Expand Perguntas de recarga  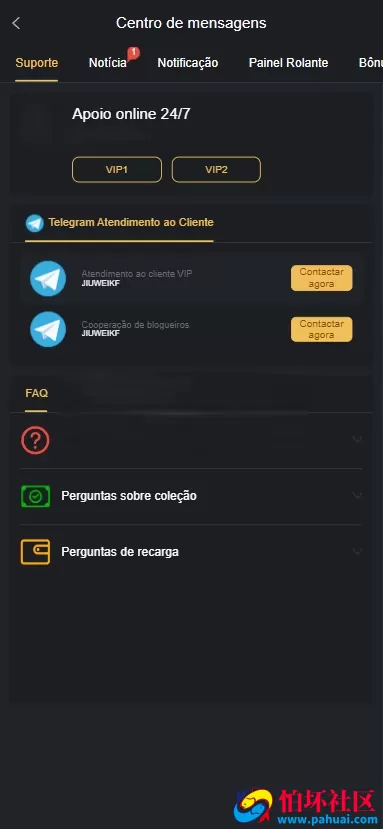tap(191, 552)
